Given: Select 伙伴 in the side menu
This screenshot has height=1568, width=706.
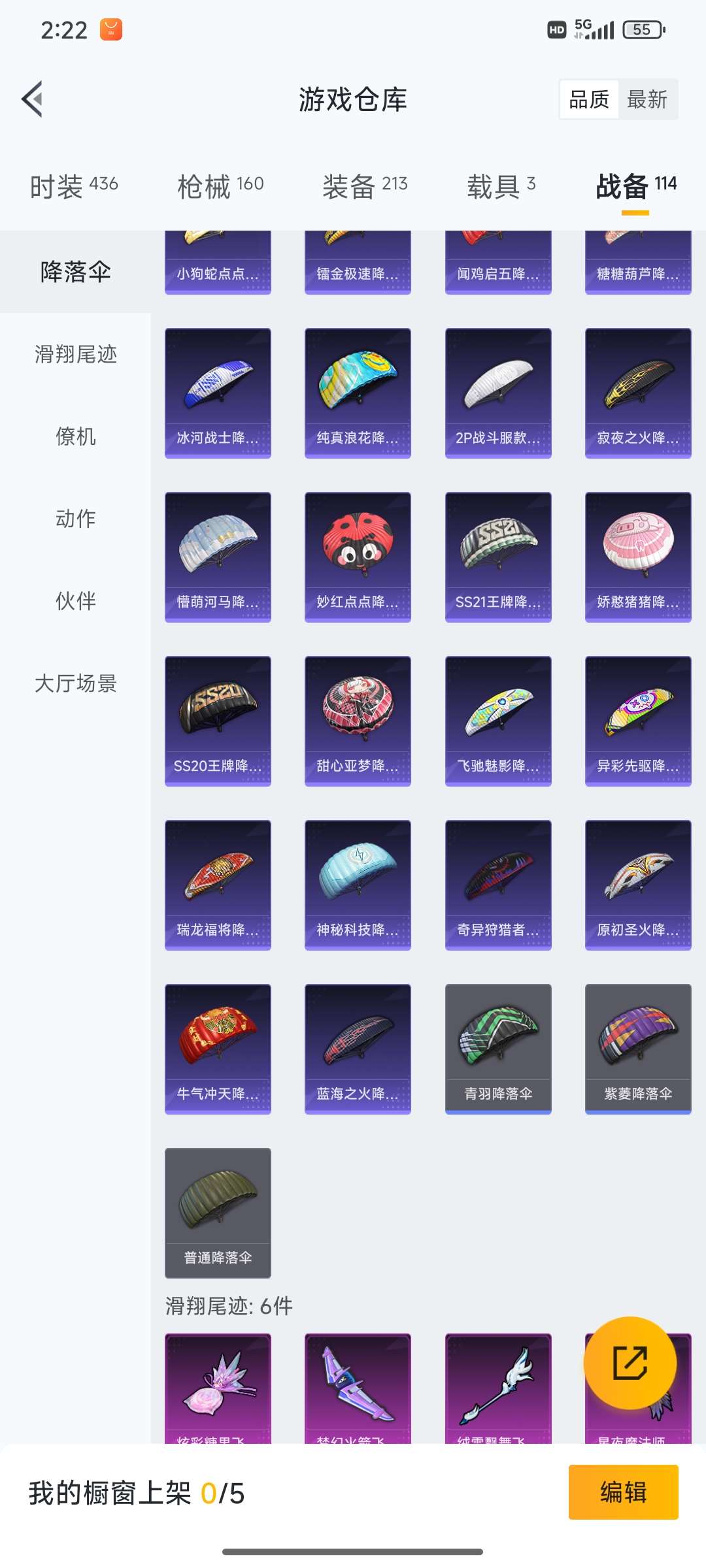Looking at the screenshot, I should (75, 601).
